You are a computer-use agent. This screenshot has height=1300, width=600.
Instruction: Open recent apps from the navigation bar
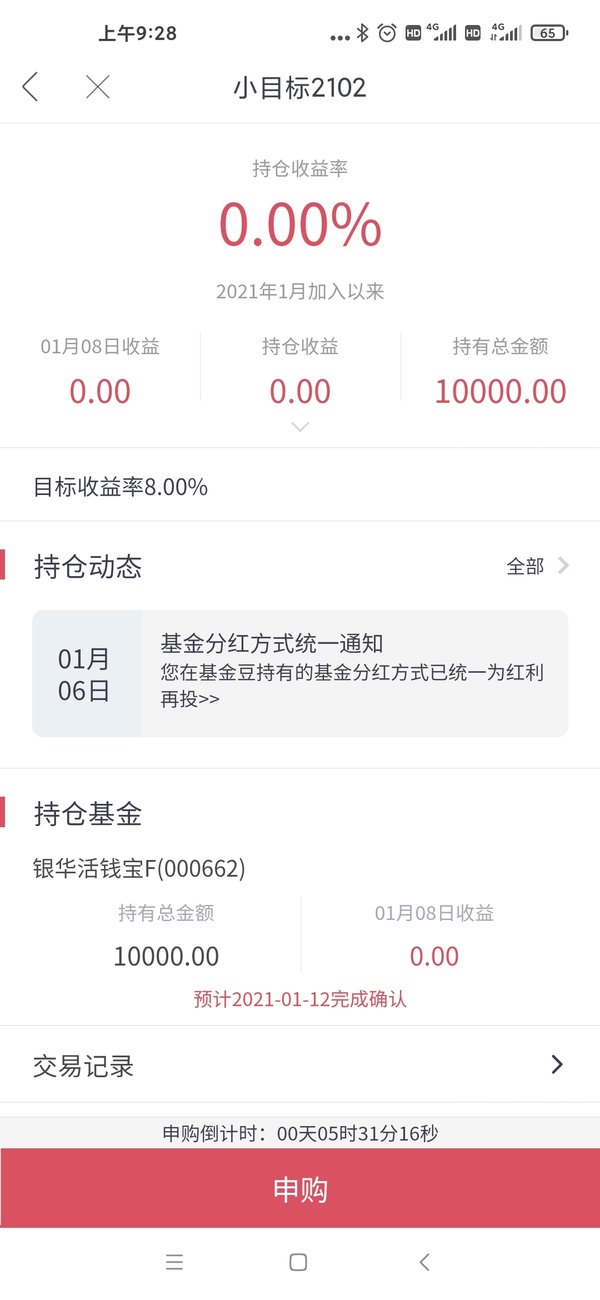[174, 1263]
